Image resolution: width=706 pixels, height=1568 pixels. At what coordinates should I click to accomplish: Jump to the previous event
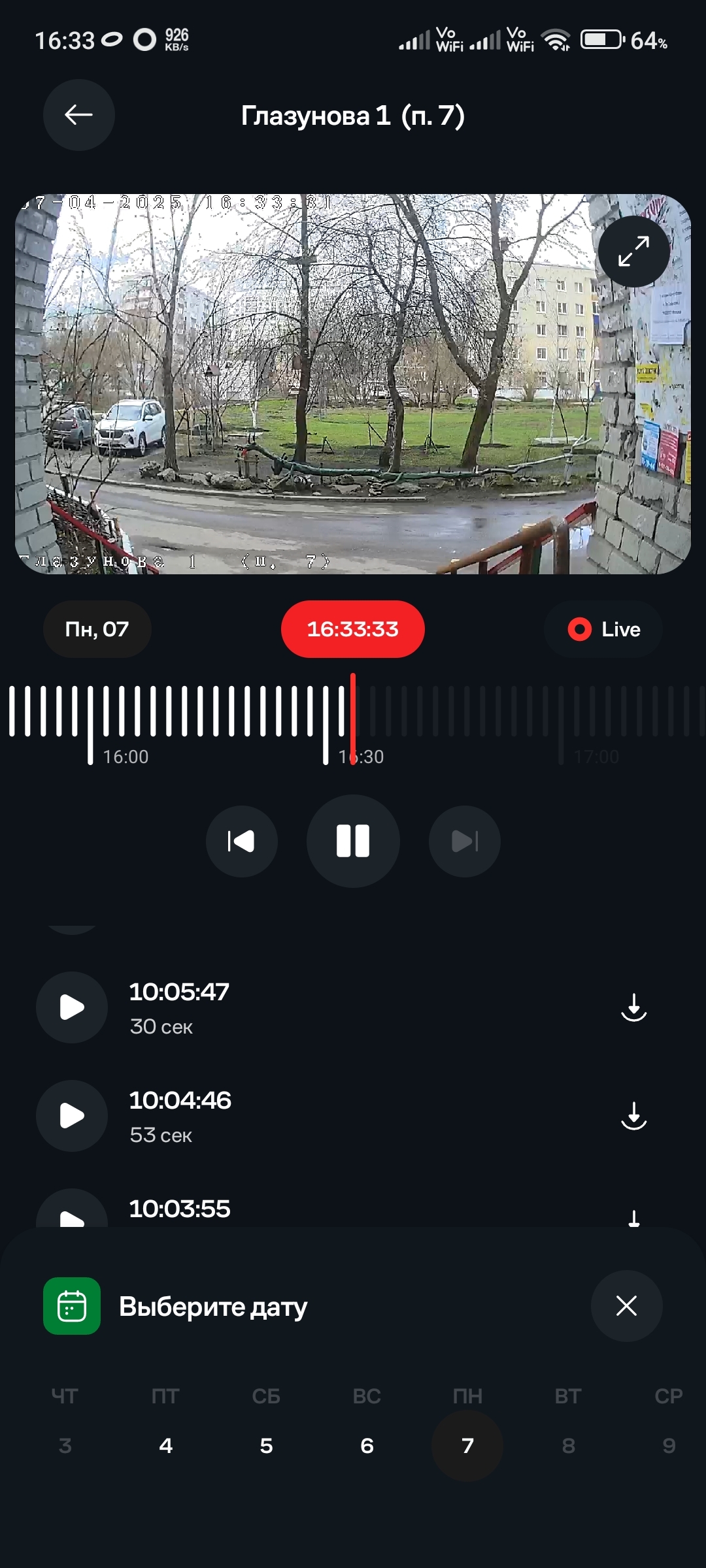tap(241, 841)
